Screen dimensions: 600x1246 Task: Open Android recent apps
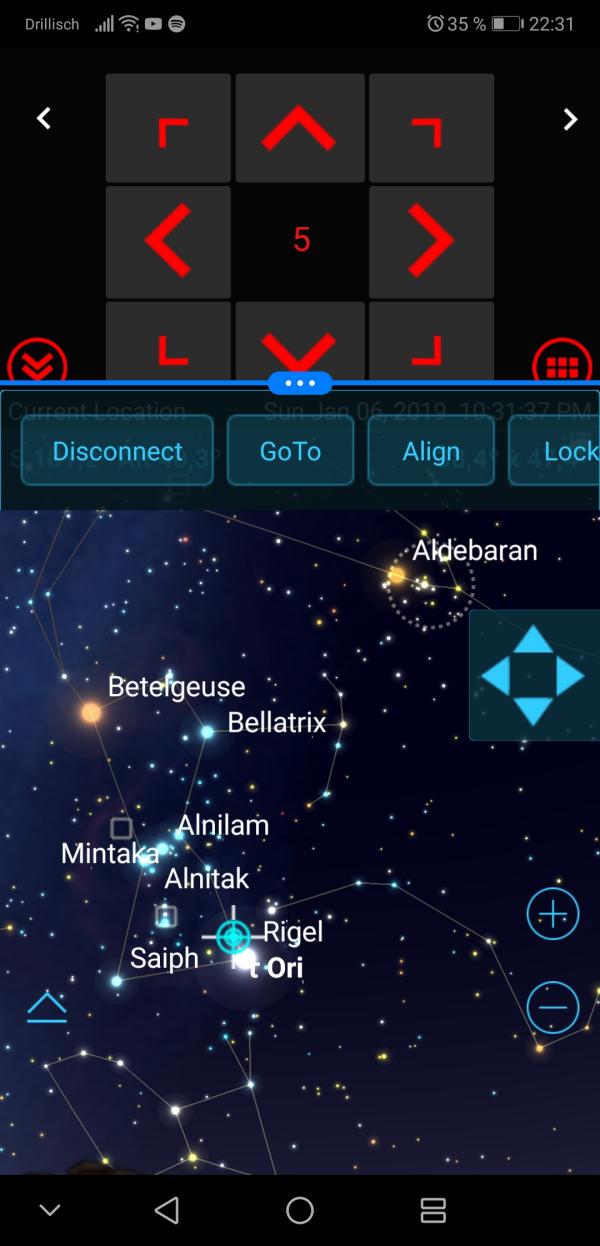pyautogui.click(x=433, y=1210)
